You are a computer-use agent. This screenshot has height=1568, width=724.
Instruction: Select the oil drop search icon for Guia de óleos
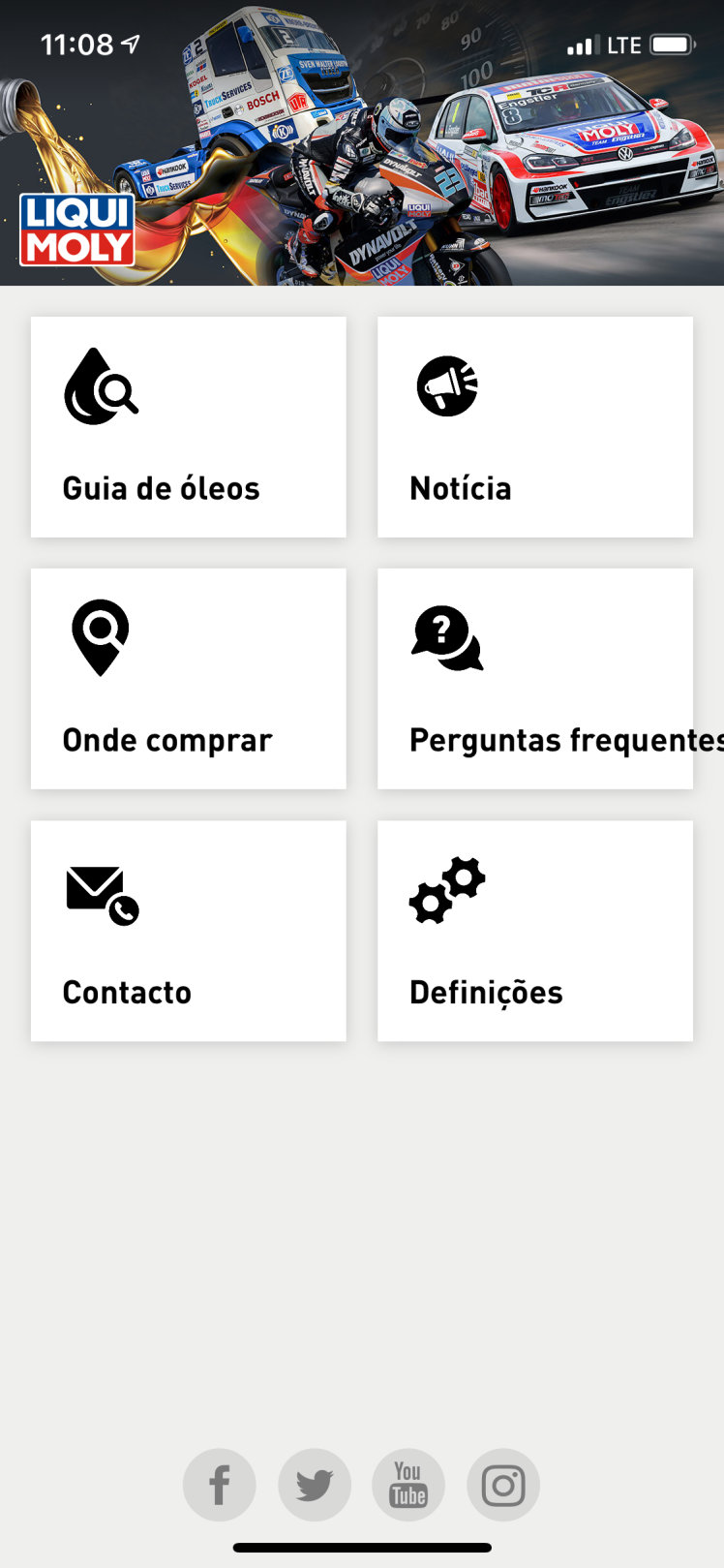click(x=101, y=385)
